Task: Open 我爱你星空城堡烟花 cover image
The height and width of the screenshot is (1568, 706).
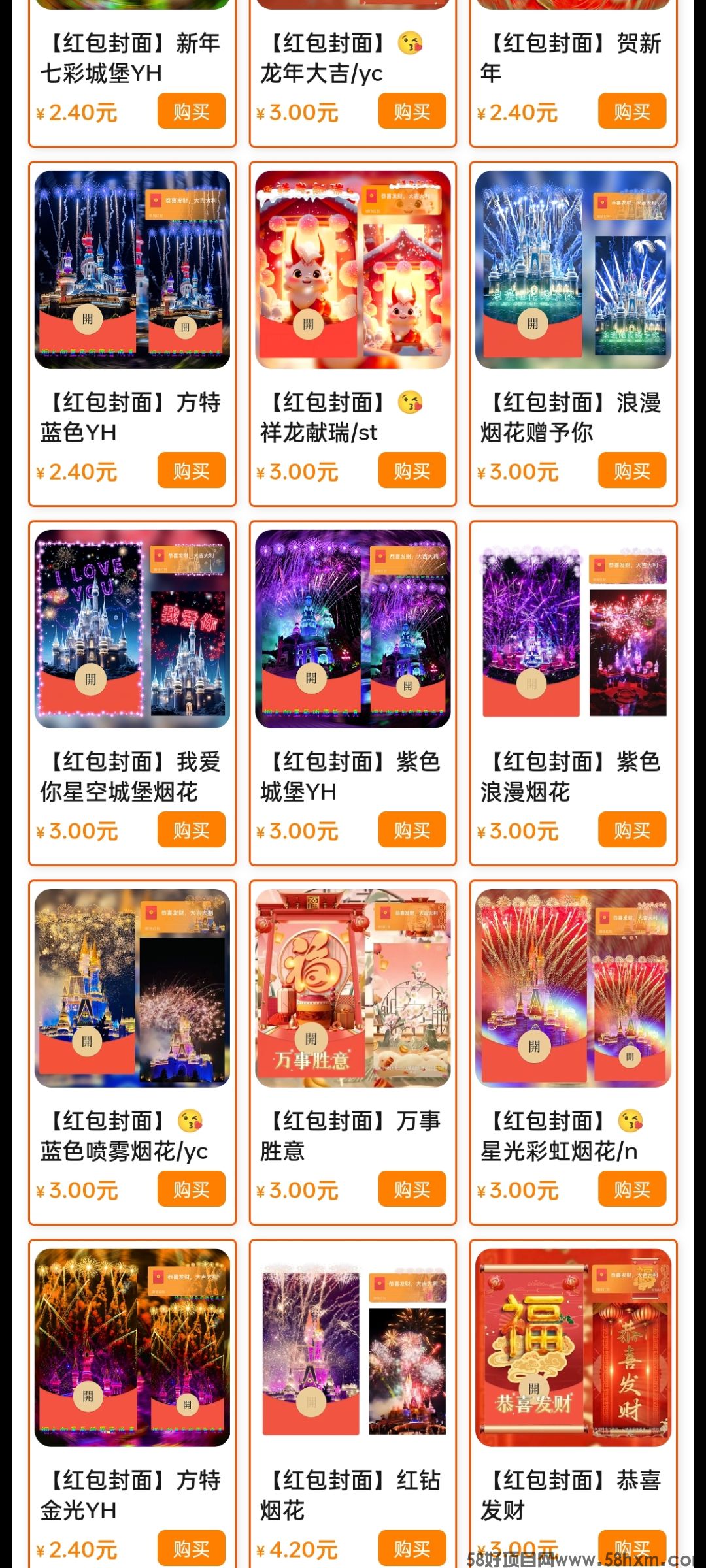Action: pyautogui.click(x=132, y=629)
